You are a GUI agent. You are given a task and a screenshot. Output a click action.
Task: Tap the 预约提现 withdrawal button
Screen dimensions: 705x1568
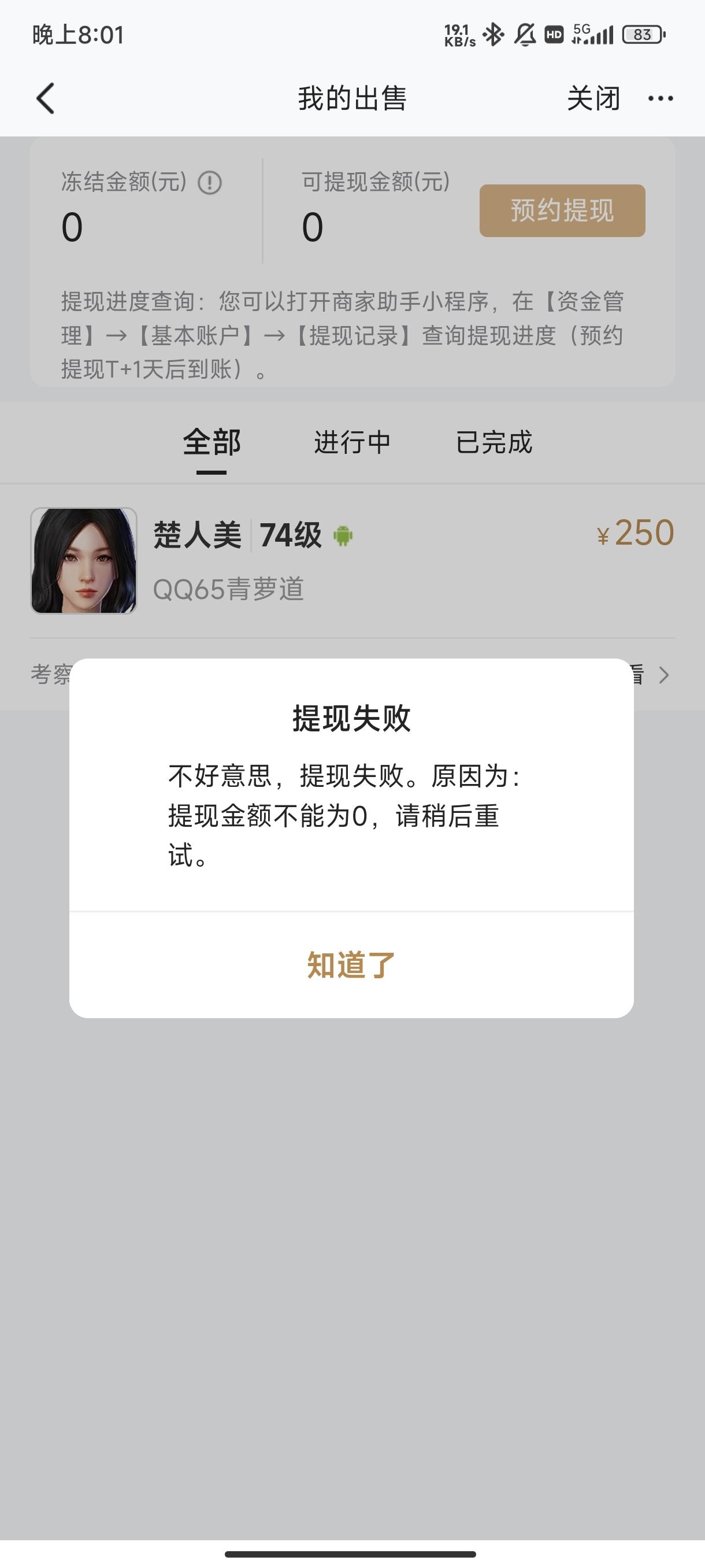pyautogui.click(x=562, y=210)
